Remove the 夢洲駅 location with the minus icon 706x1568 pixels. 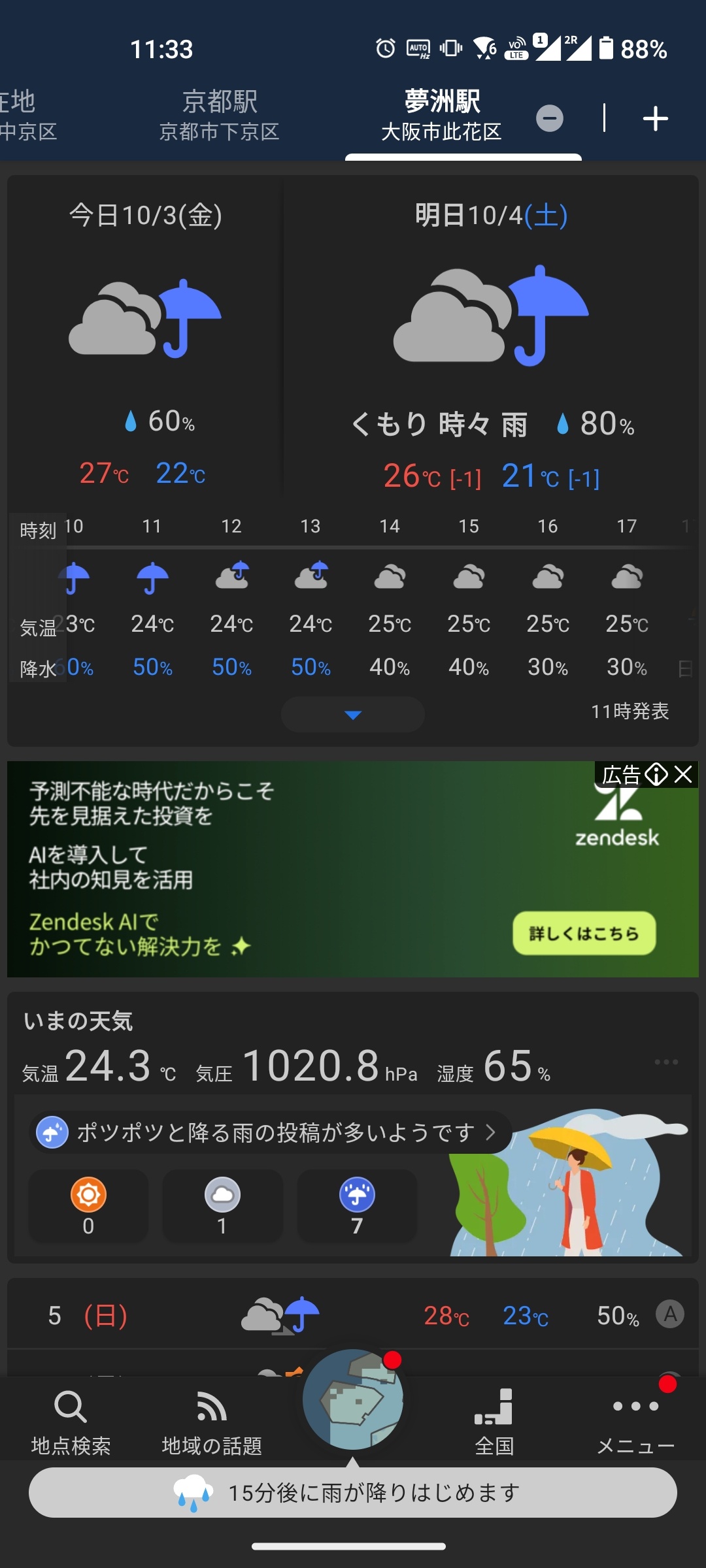tap(550, 118)
